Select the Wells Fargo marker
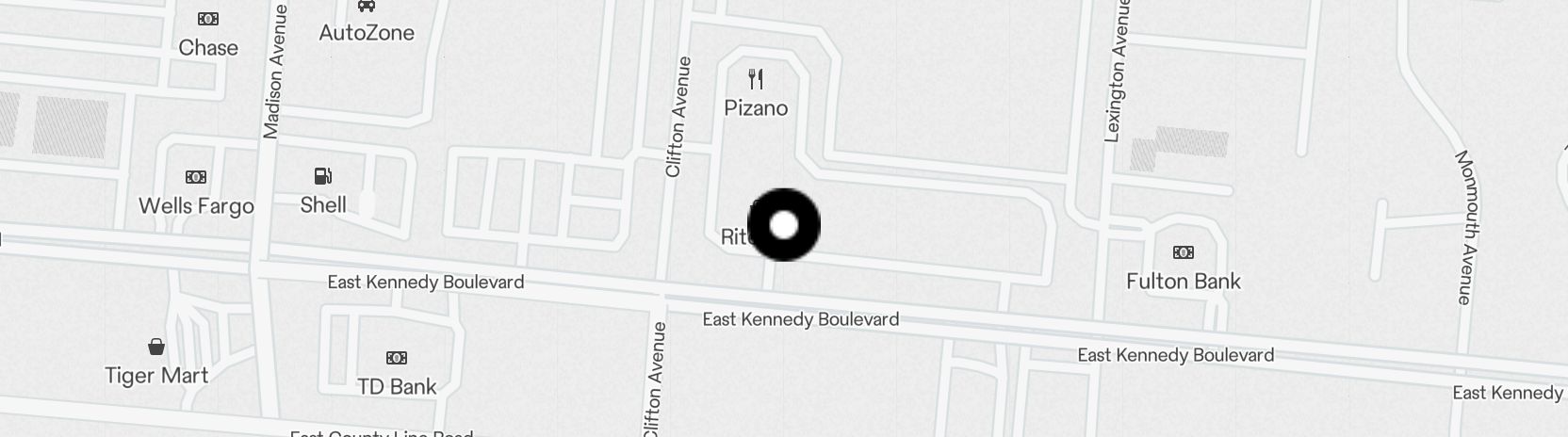This screenshot has width=1568, height=437. (x=196, y=177)
